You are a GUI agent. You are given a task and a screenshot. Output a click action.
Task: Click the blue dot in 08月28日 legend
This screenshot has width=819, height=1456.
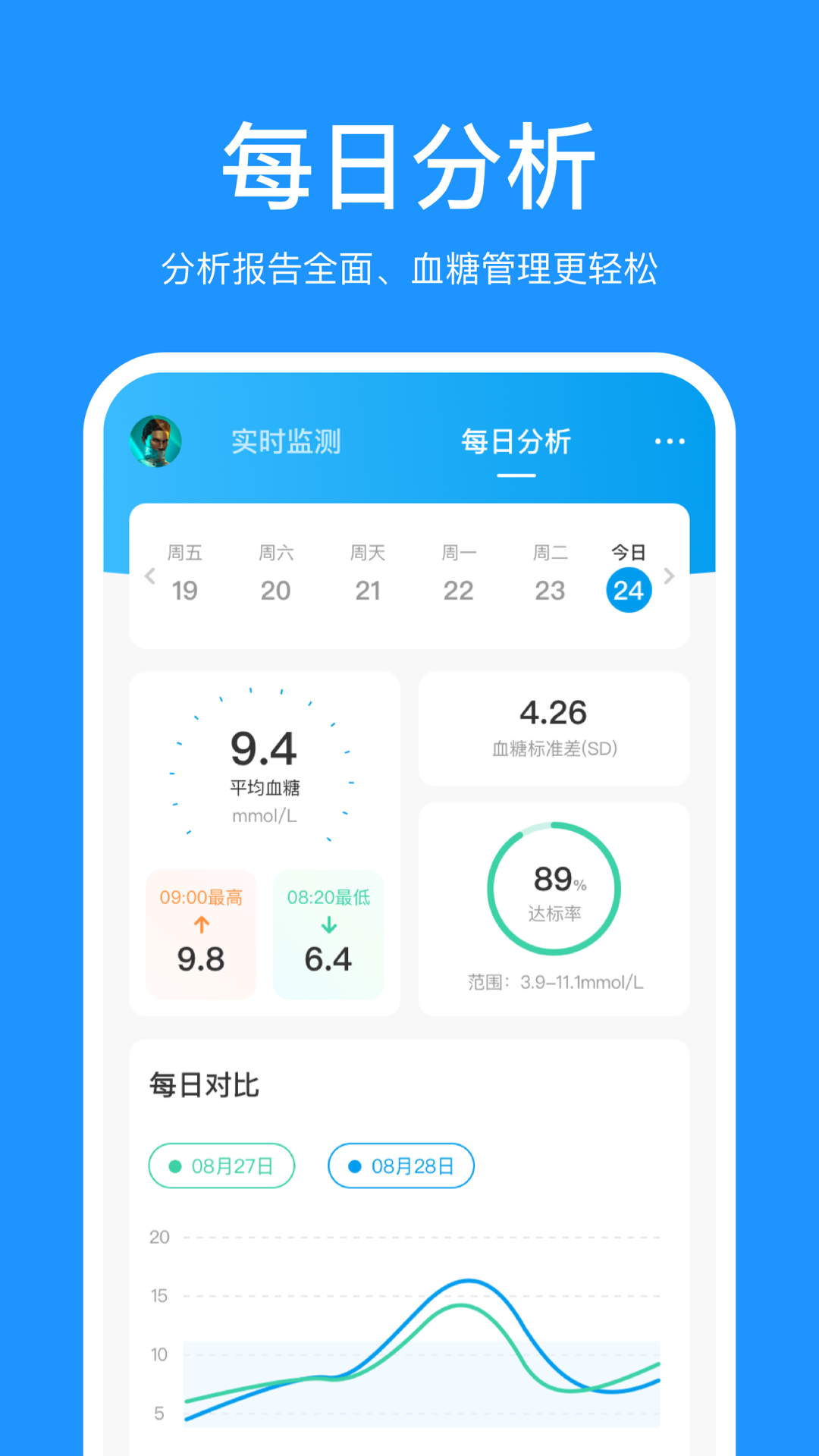354,1166
